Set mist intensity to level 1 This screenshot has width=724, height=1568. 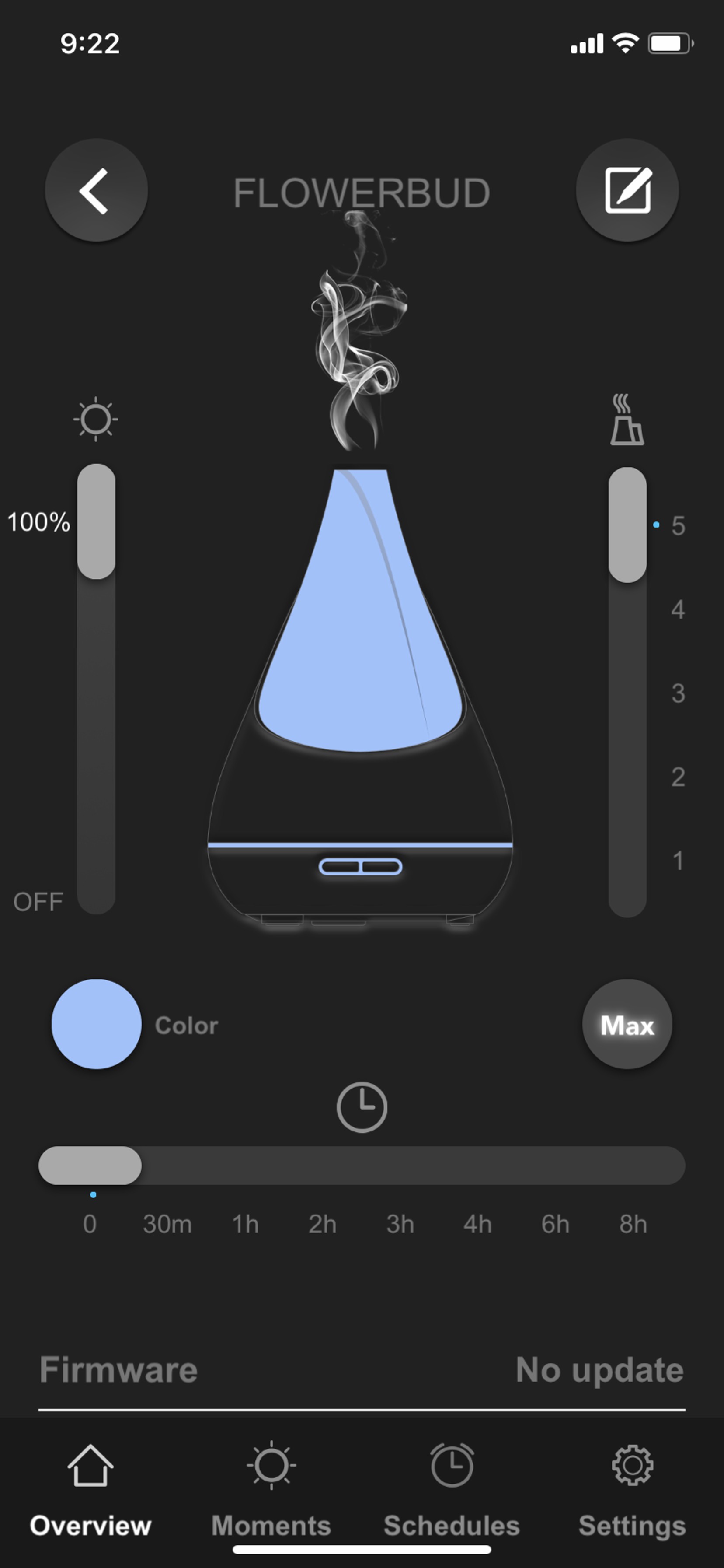(627, 861)
